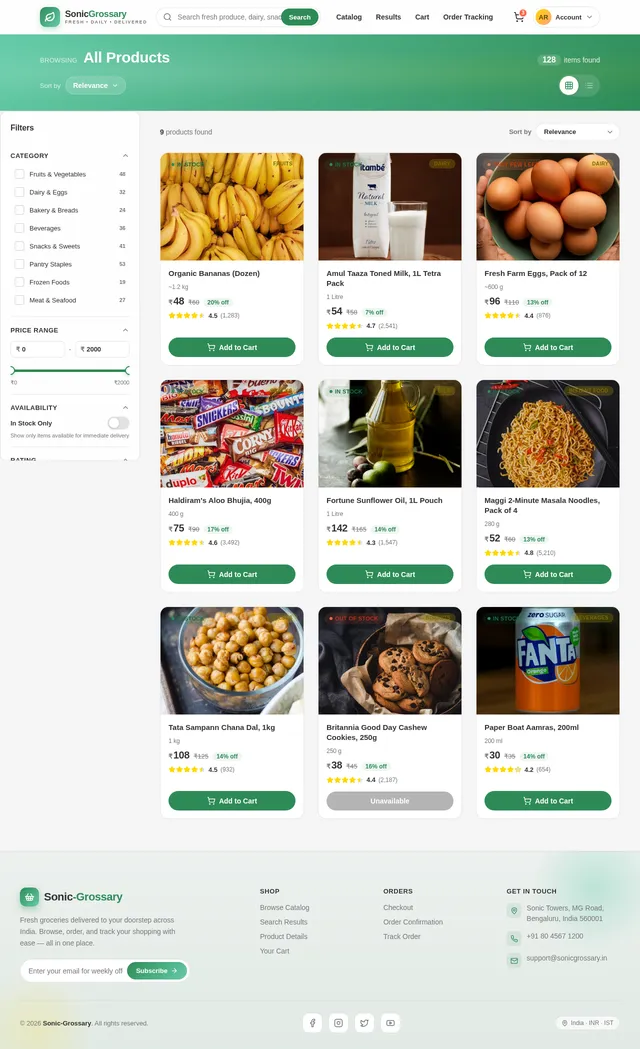Image resolution: width=640 pixels, height=1049 pixels.
Task: Select the Meat & Seafood filter checkbox
Action: 19,300
